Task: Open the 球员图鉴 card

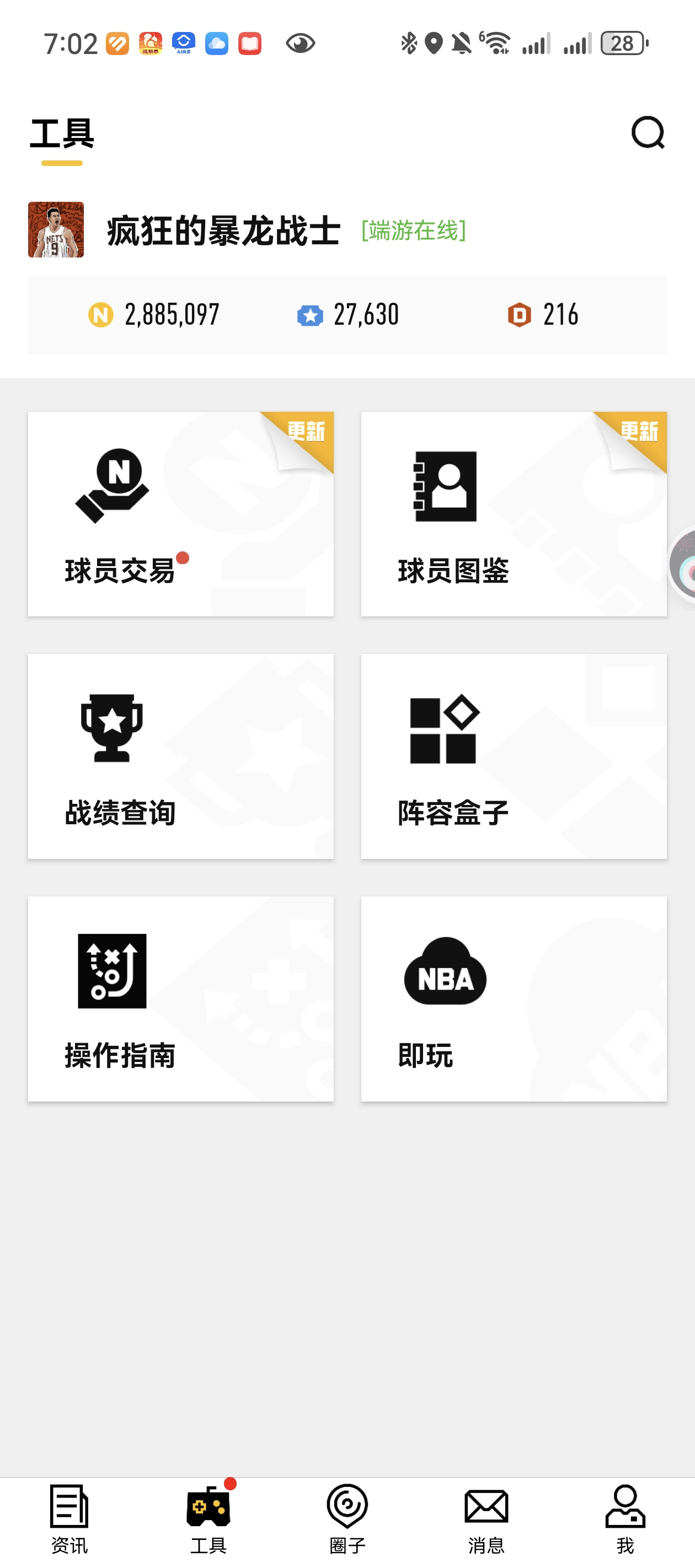Action: tap(514, 514)
